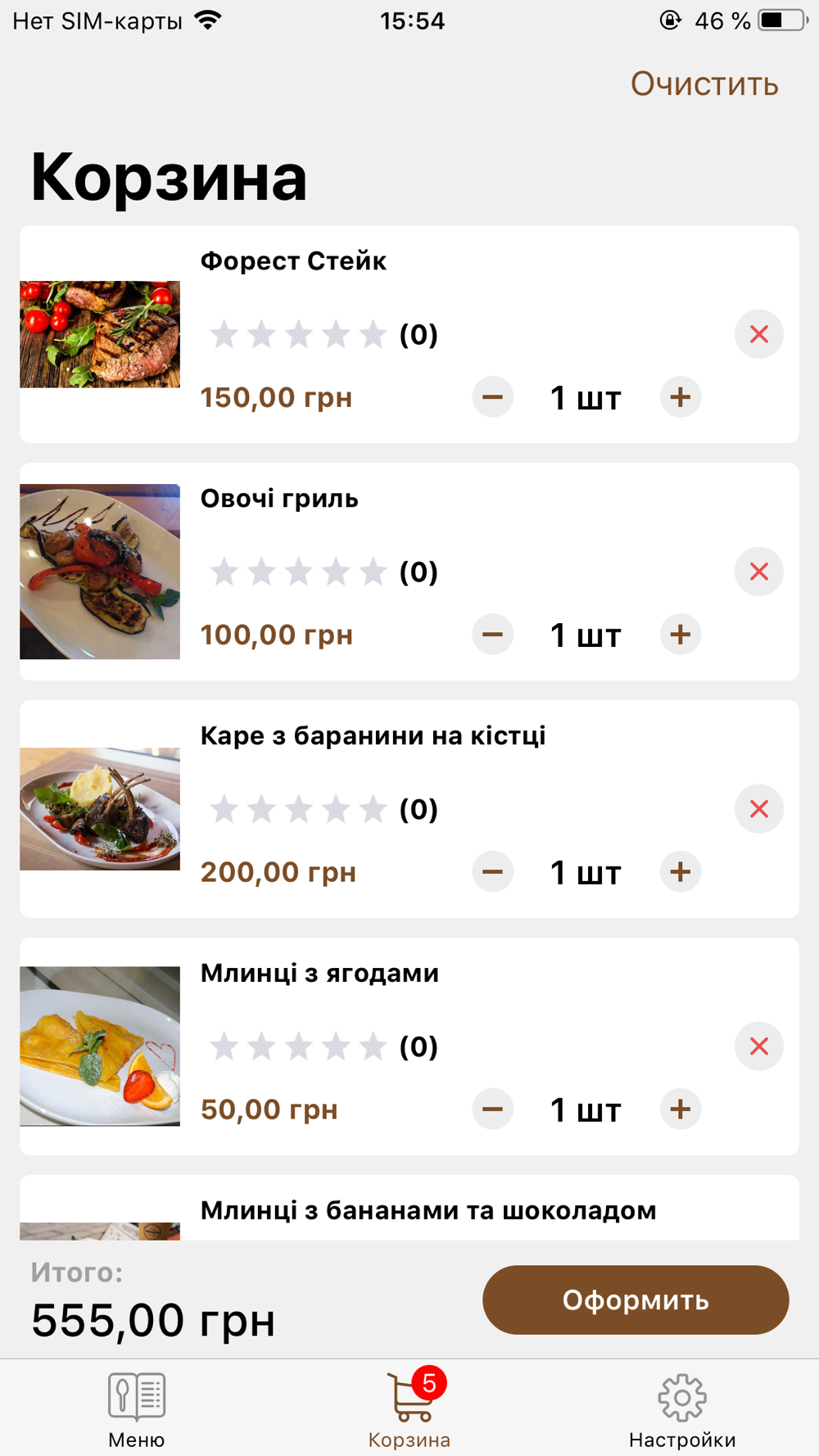Screen dimensions: 819x1456
Task: Select the Корзина tab
Action: coord(409,1410)
